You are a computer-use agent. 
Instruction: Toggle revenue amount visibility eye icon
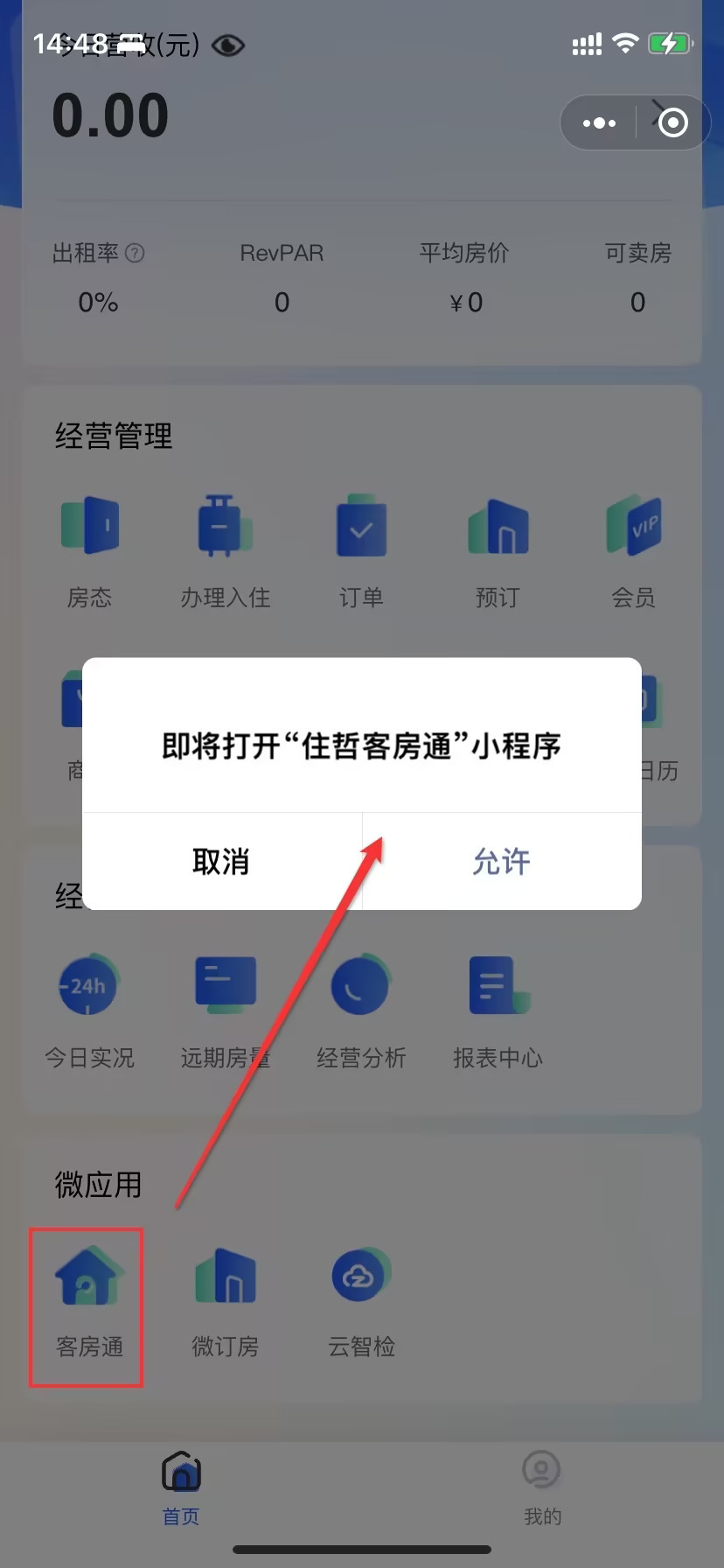pos(228,45)
